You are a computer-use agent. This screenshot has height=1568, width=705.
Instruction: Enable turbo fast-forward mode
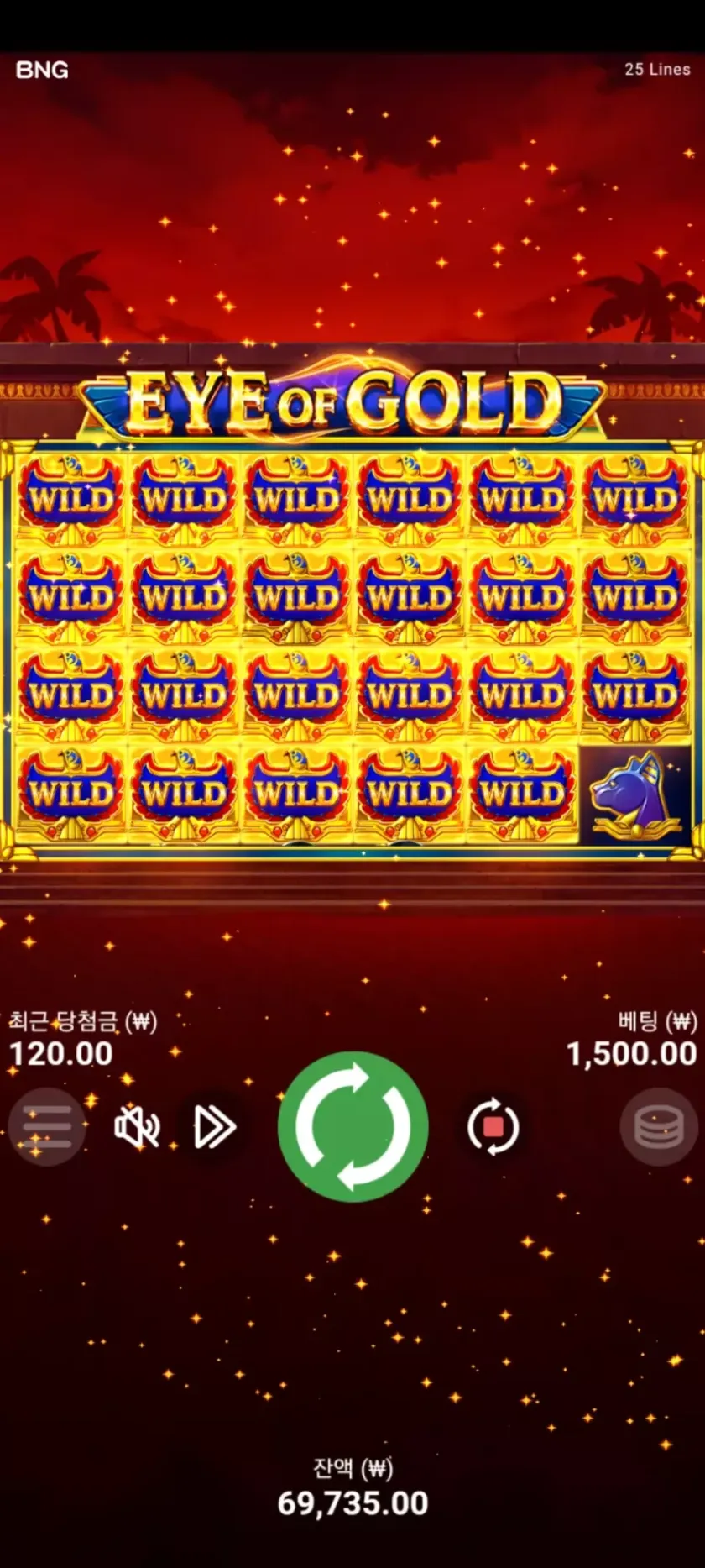click(215, 1126)
